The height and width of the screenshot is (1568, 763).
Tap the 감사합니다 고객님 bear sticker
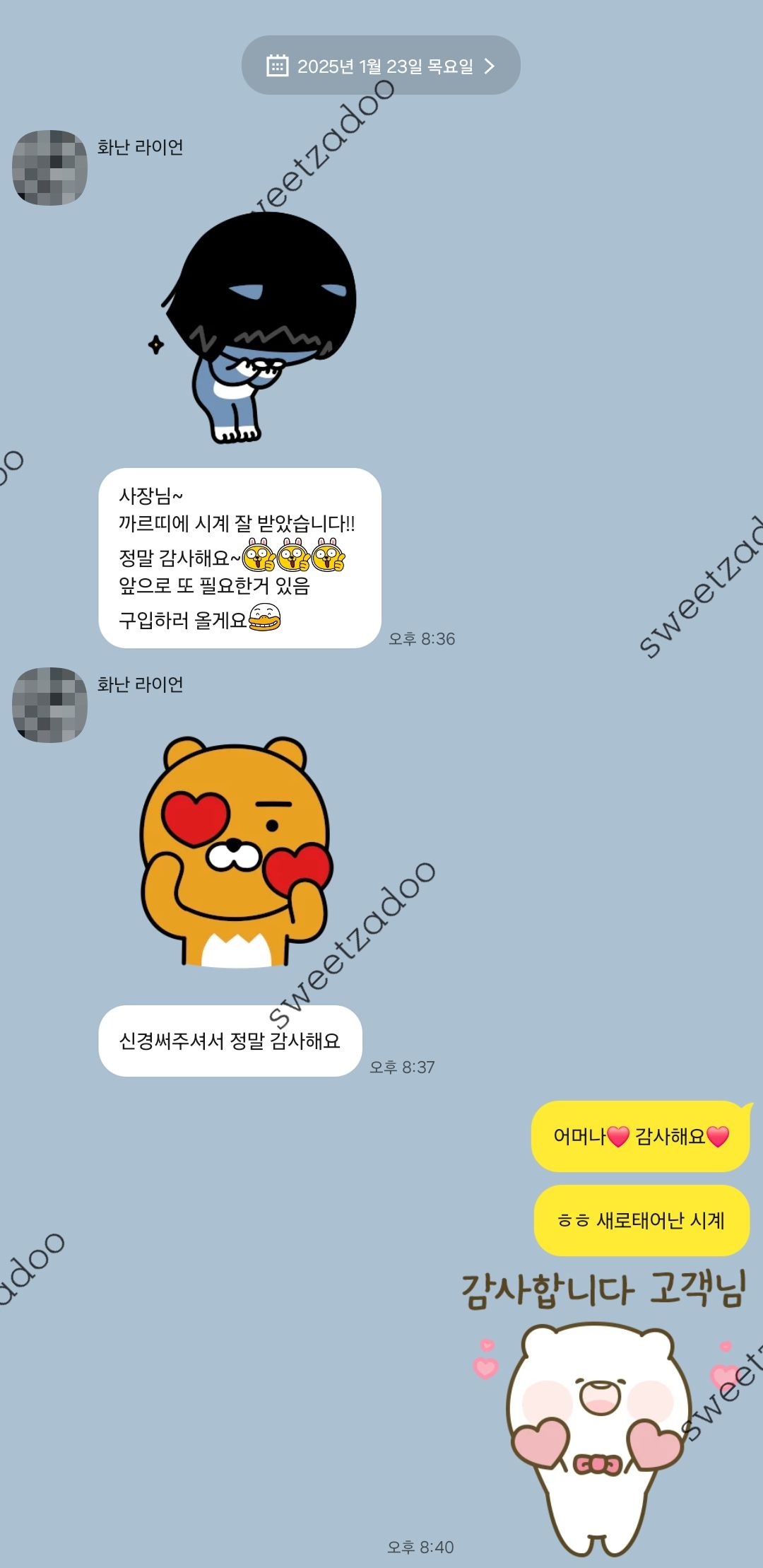tap(601, 1407)
